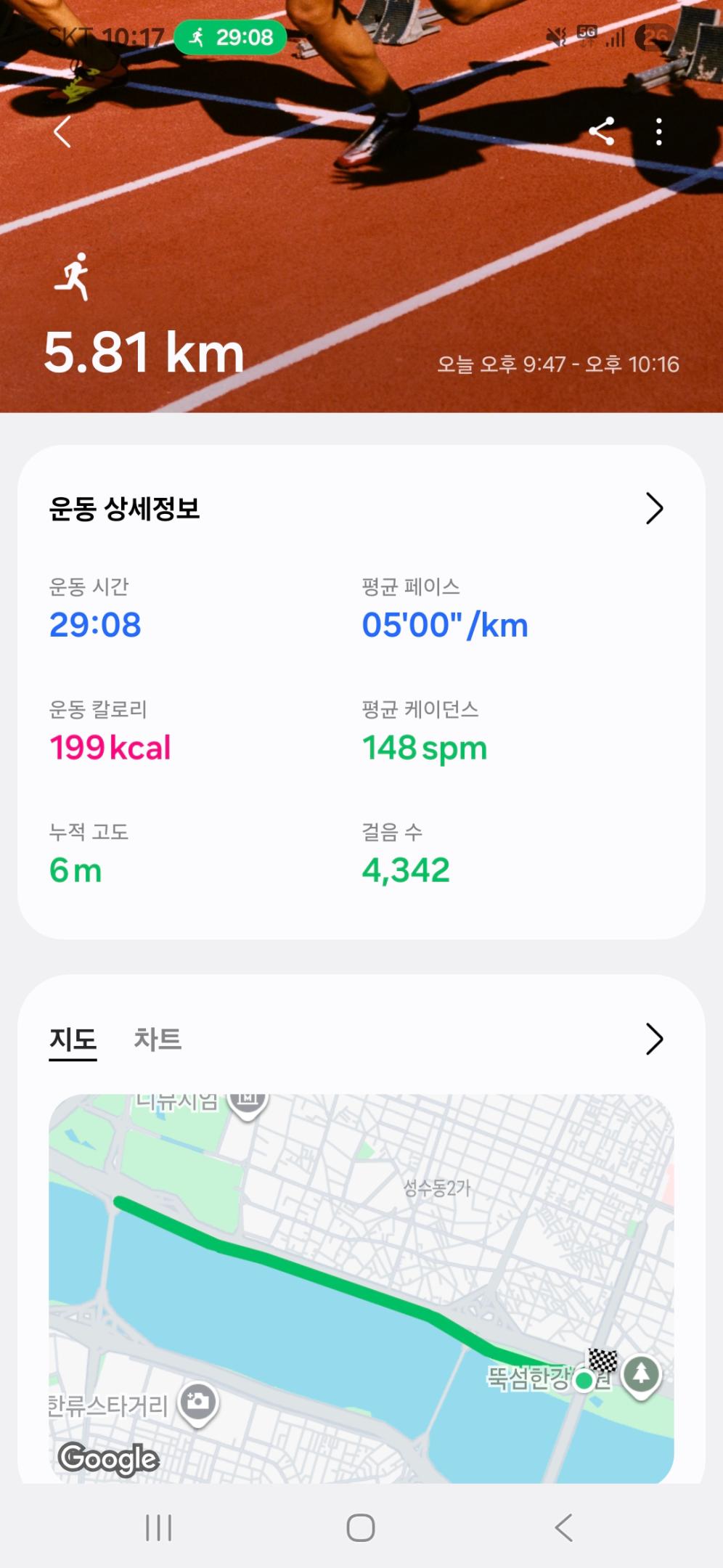Open the three-dot overflow menu
Image resolution: width=723 pixels, height=1568 pixels.
click(x=658, y=132)
